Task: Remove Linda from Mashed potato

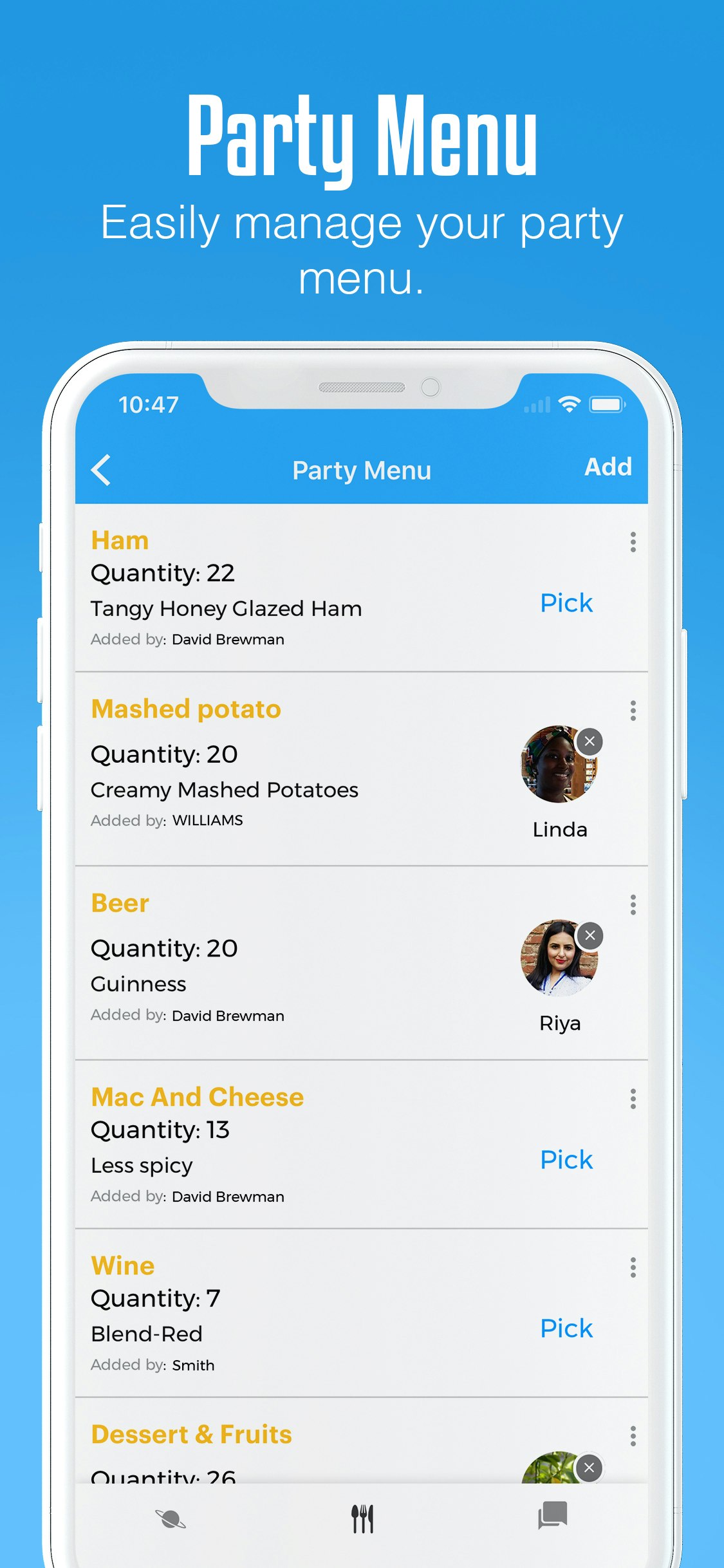Action: point(589,742)
